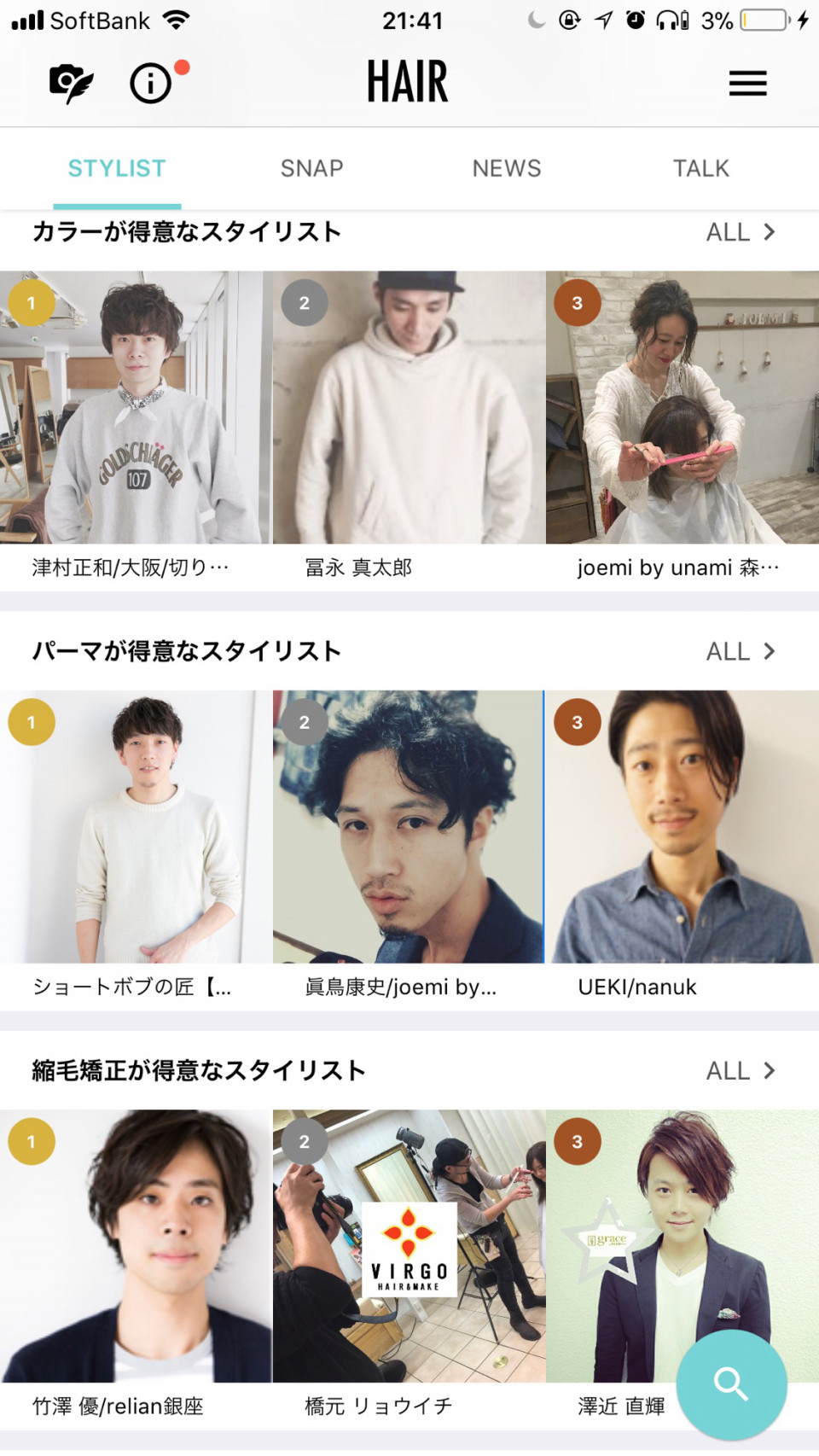Image resolution: width=819 pixels, height=1456 pixels.
Task: Open the camera post icon
Action: click(x=71, y=83)
